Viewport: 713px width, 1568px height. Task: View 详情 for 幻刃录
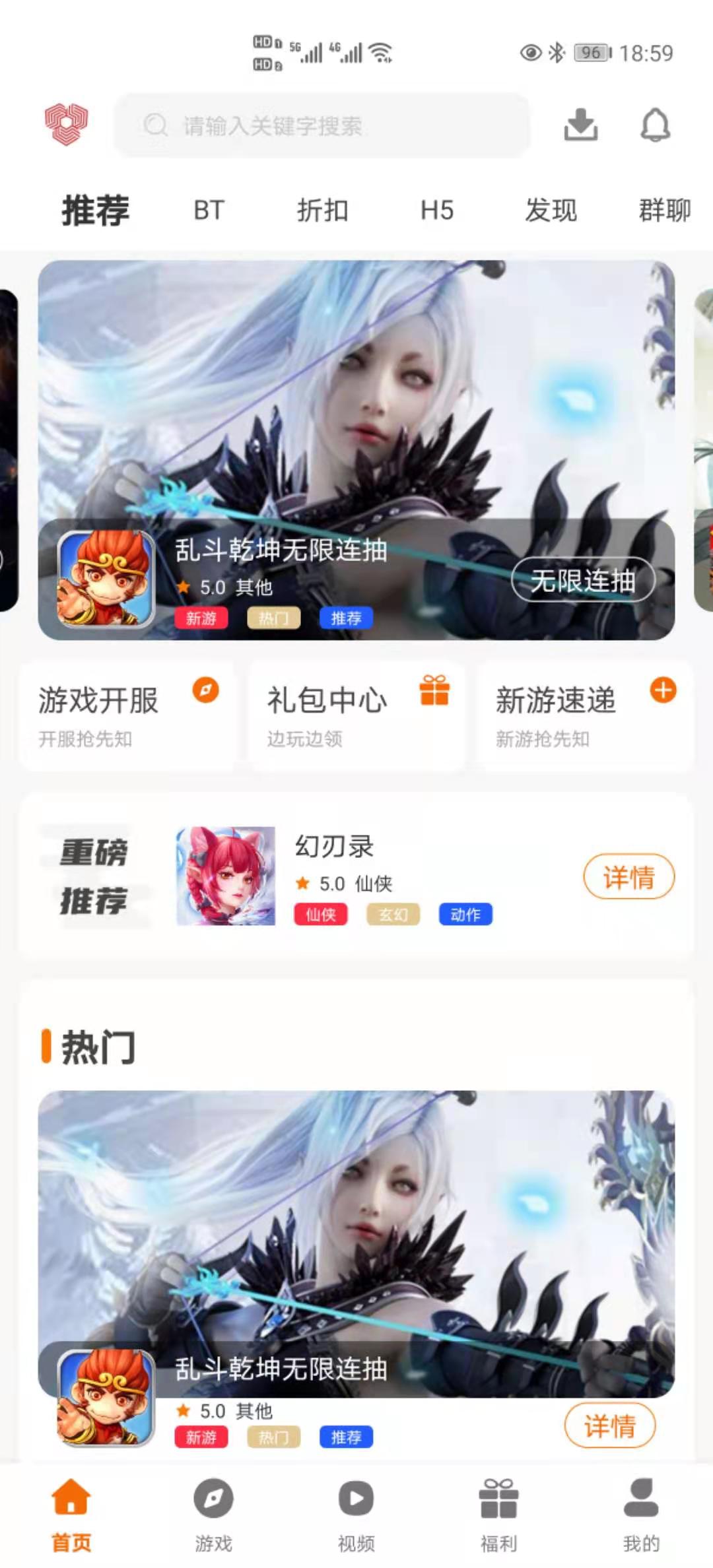[x=628, y=877]
